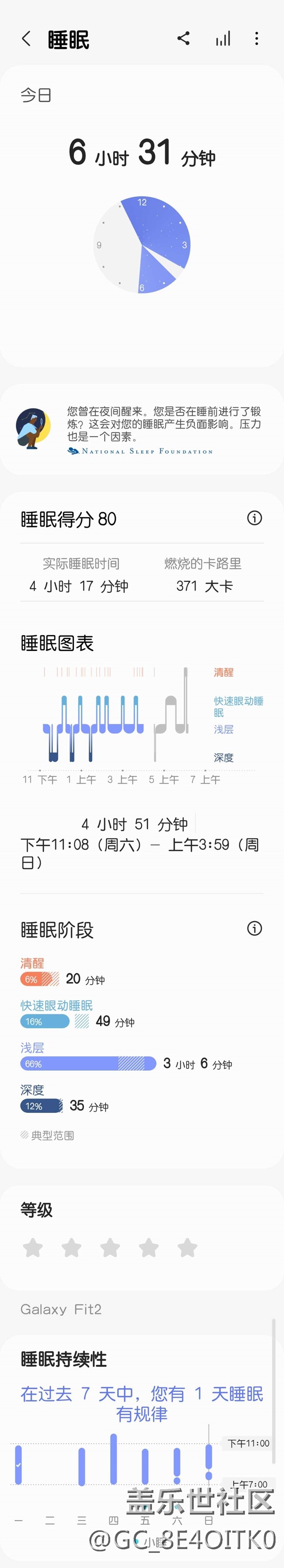Screen dimensions: 284x1568
Task: Open sleep score info
Action: [255, 518]
